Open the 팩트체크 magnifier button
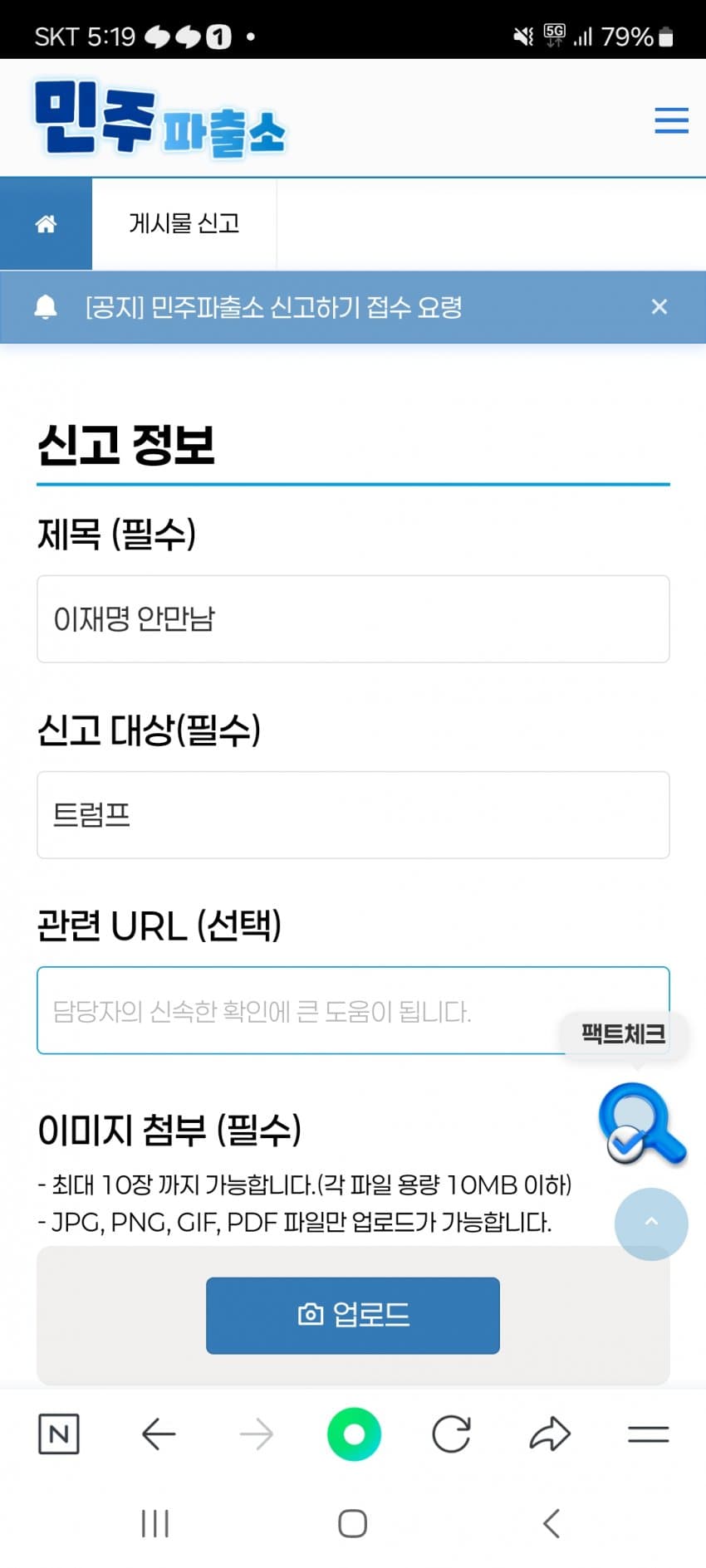706x1568 pixels. tap(641, 1124)
